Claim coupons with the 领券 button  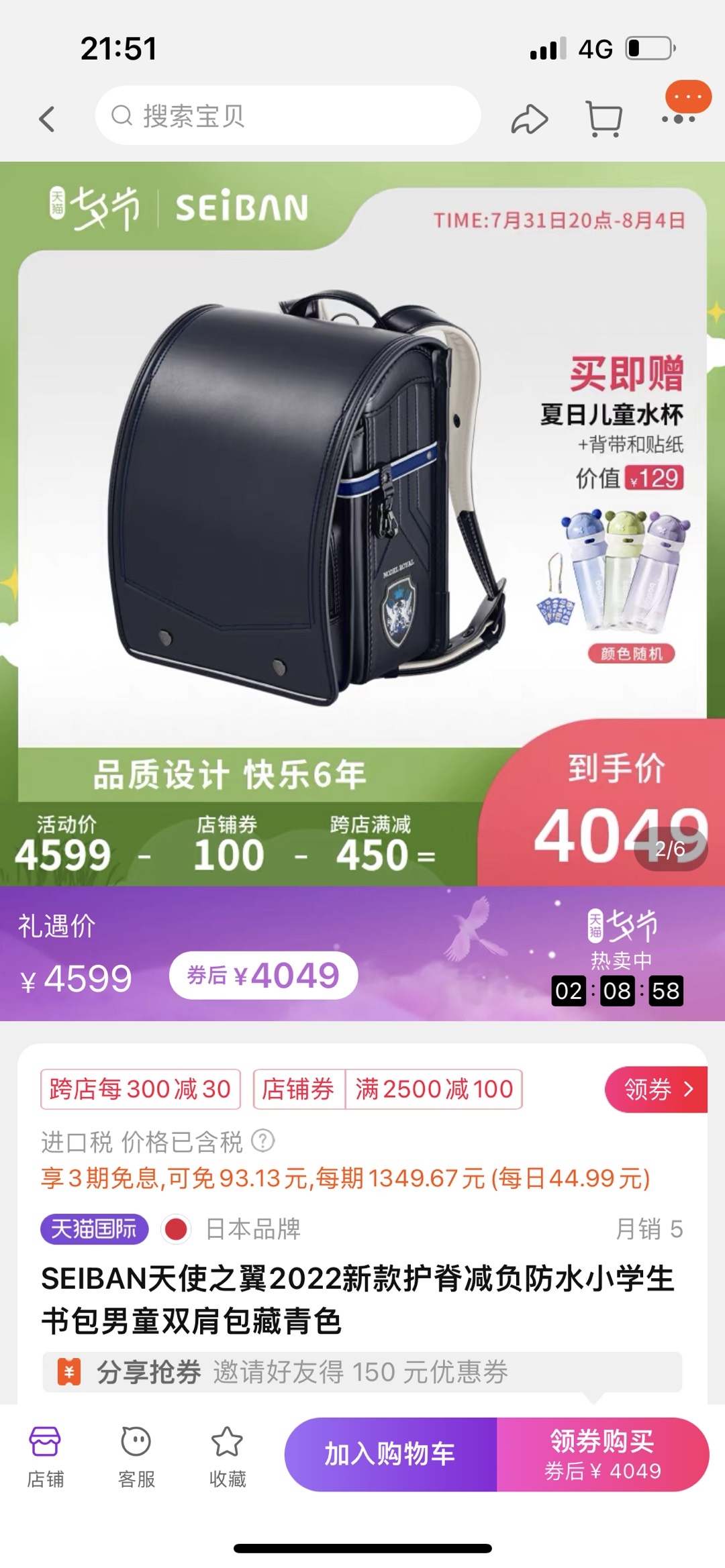point(657,1089)
